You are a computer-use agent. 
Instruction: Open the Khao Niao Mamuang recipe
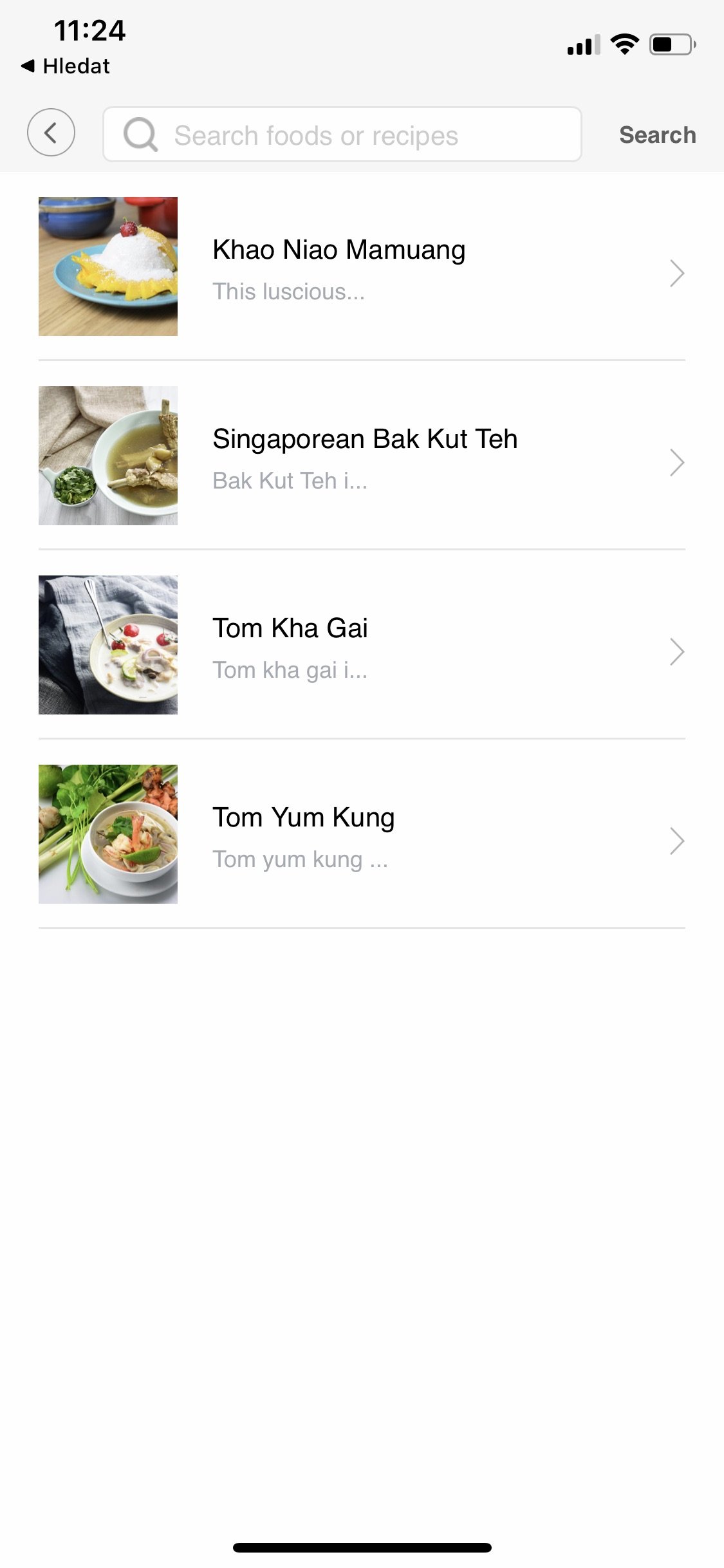[360, 266]
